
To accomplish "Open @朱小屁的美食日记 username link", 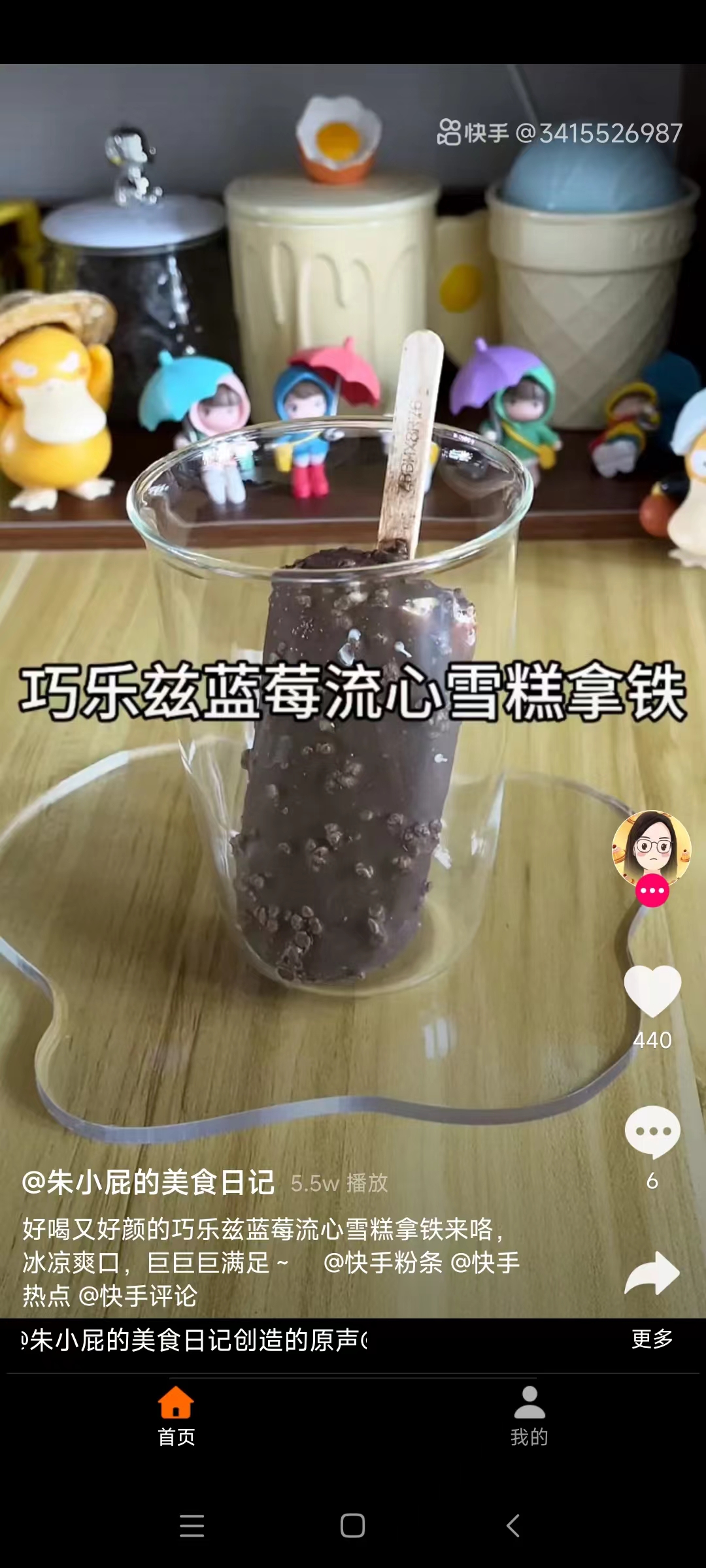I will pyautogui.click(x=148, y=1183).
